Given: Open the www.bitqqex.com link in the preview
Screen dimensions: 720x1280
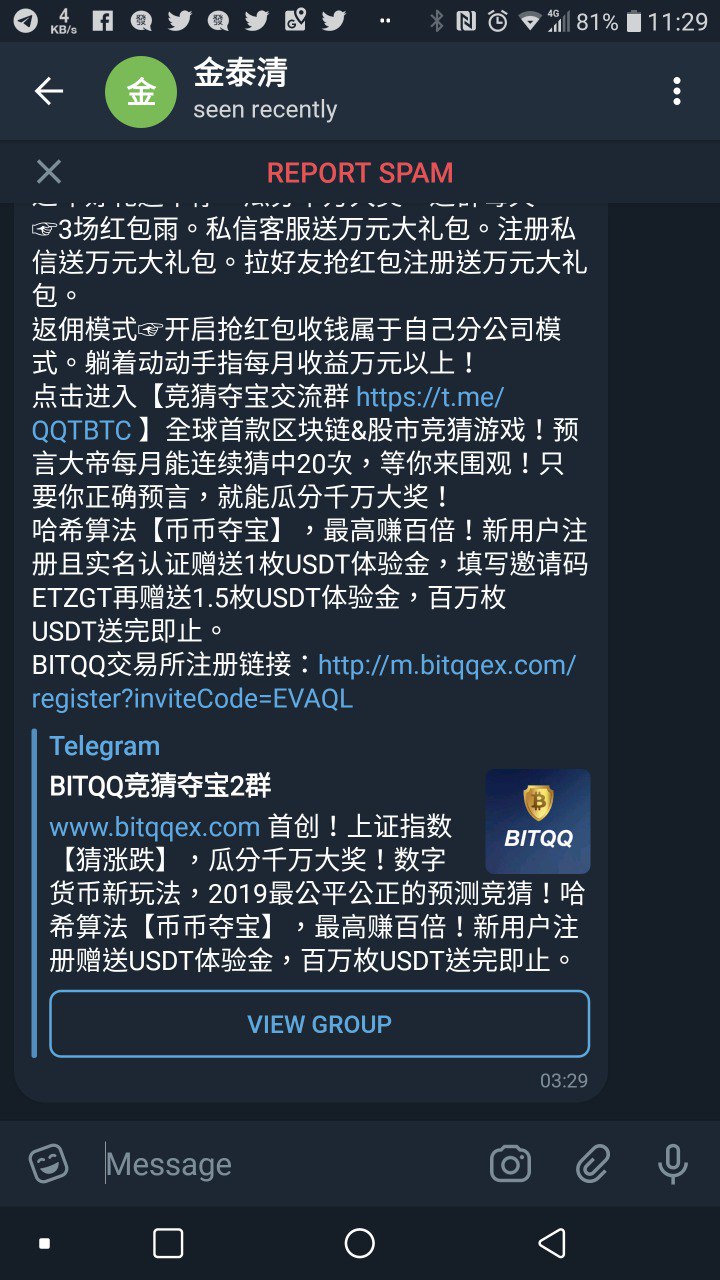Looking at the screenshot, I should (155, 827).
